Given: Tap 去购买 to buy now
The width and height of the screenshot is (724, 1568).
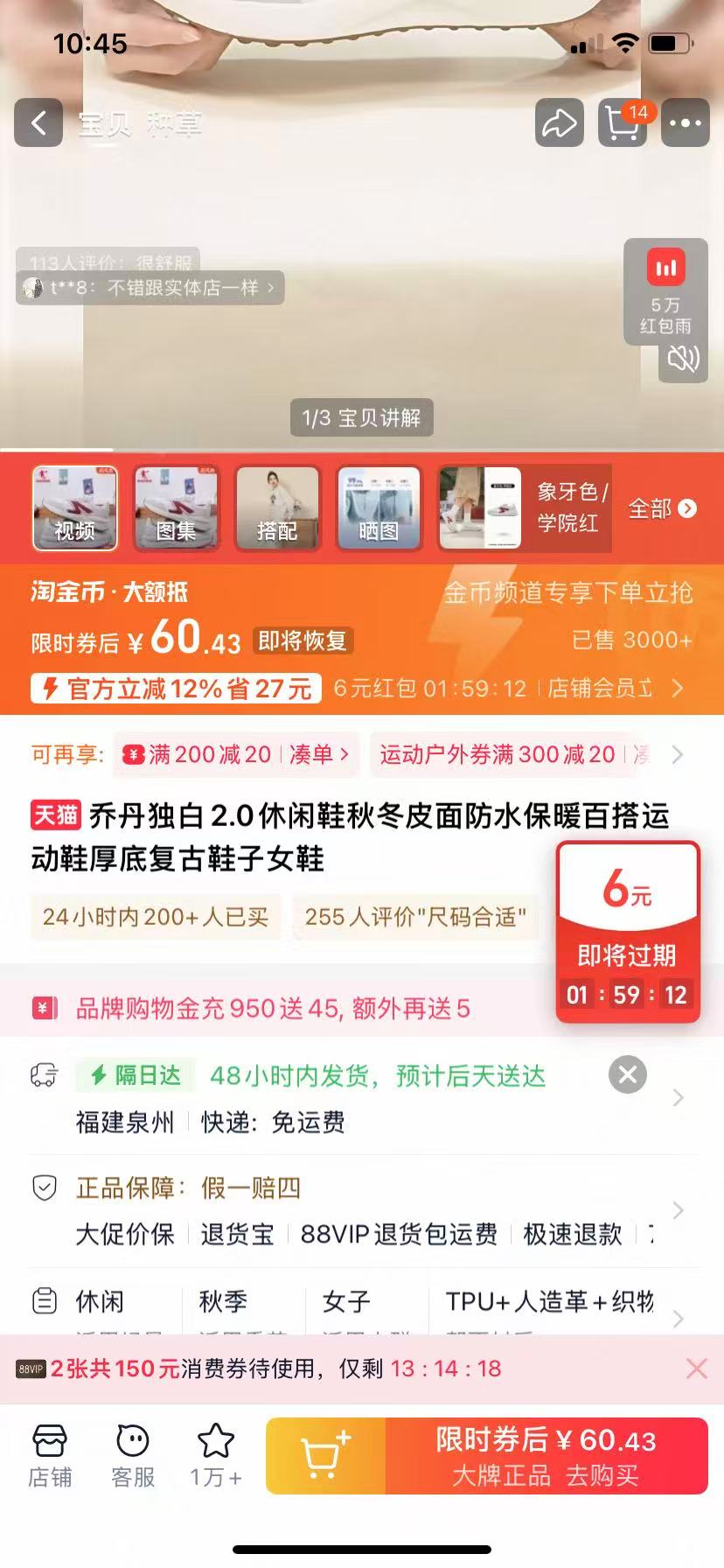Looking at the screenshot, I should (546, 1456).
